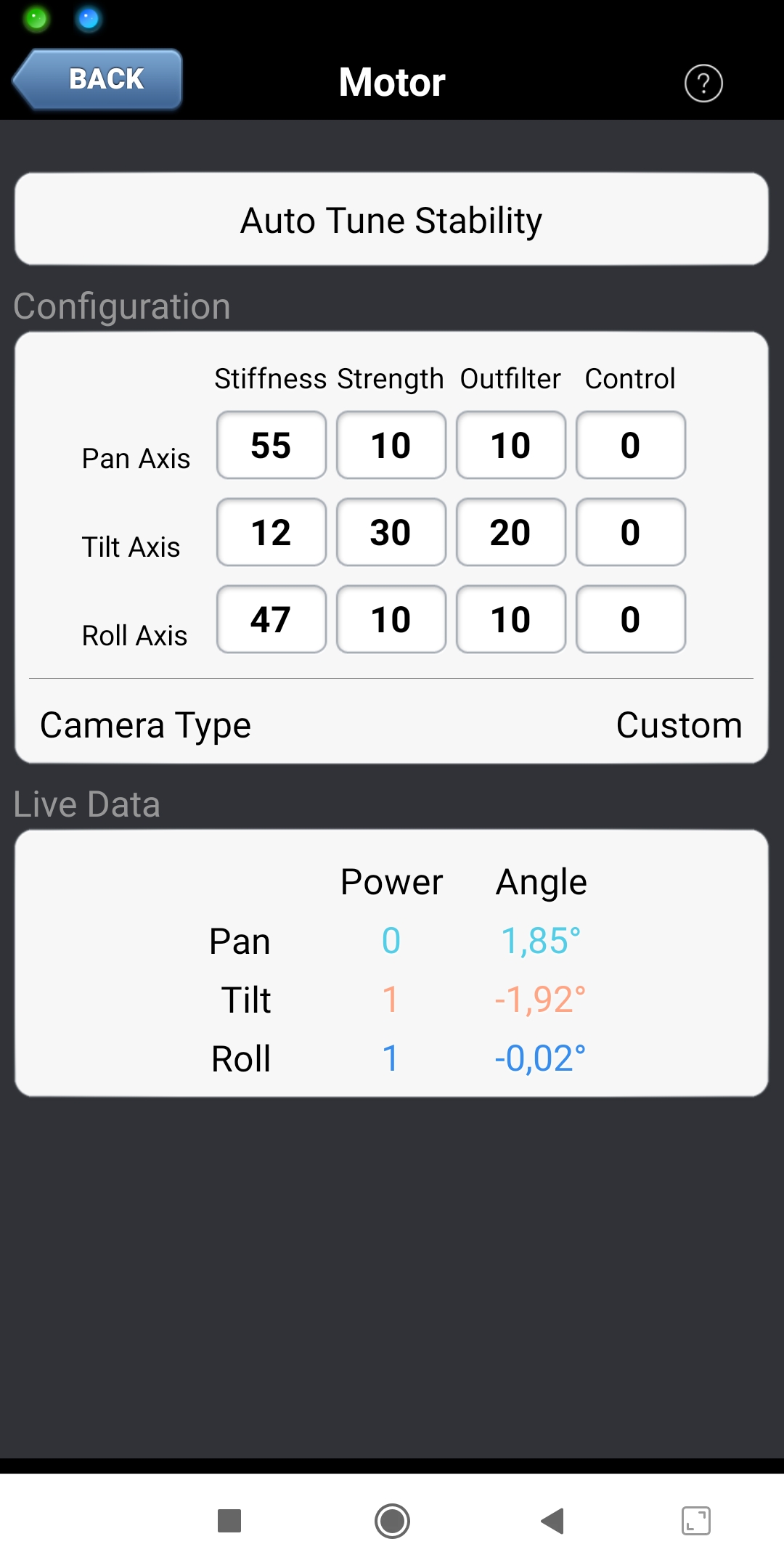Image resolution: width=784 pixels, height=1568 pixels.
Task: Edit Tilt Axis Control value
Action: point(631,532)
